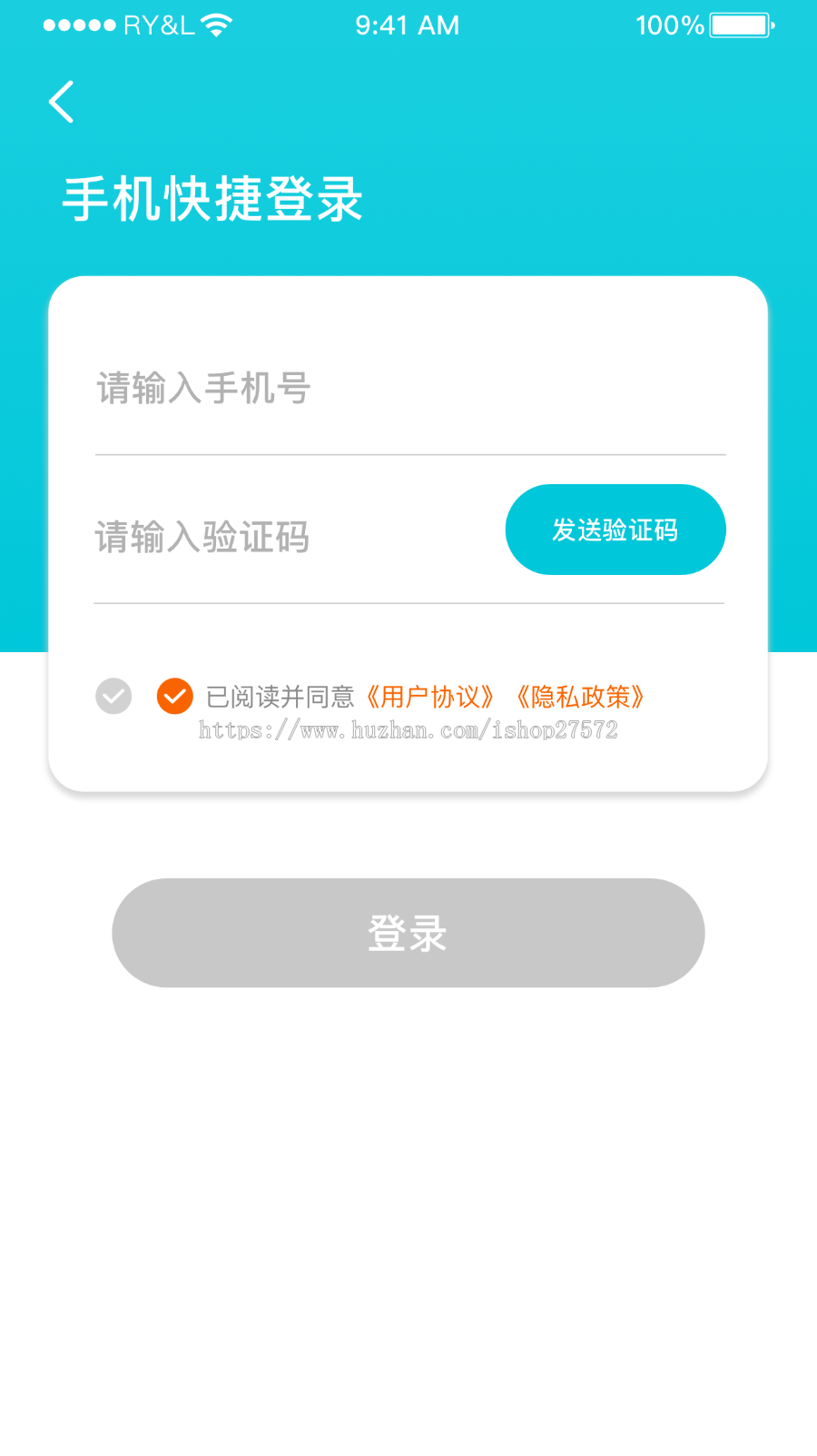Click the 发送验证码 send code button
The image size is (817, 1456).
[615, 530]
